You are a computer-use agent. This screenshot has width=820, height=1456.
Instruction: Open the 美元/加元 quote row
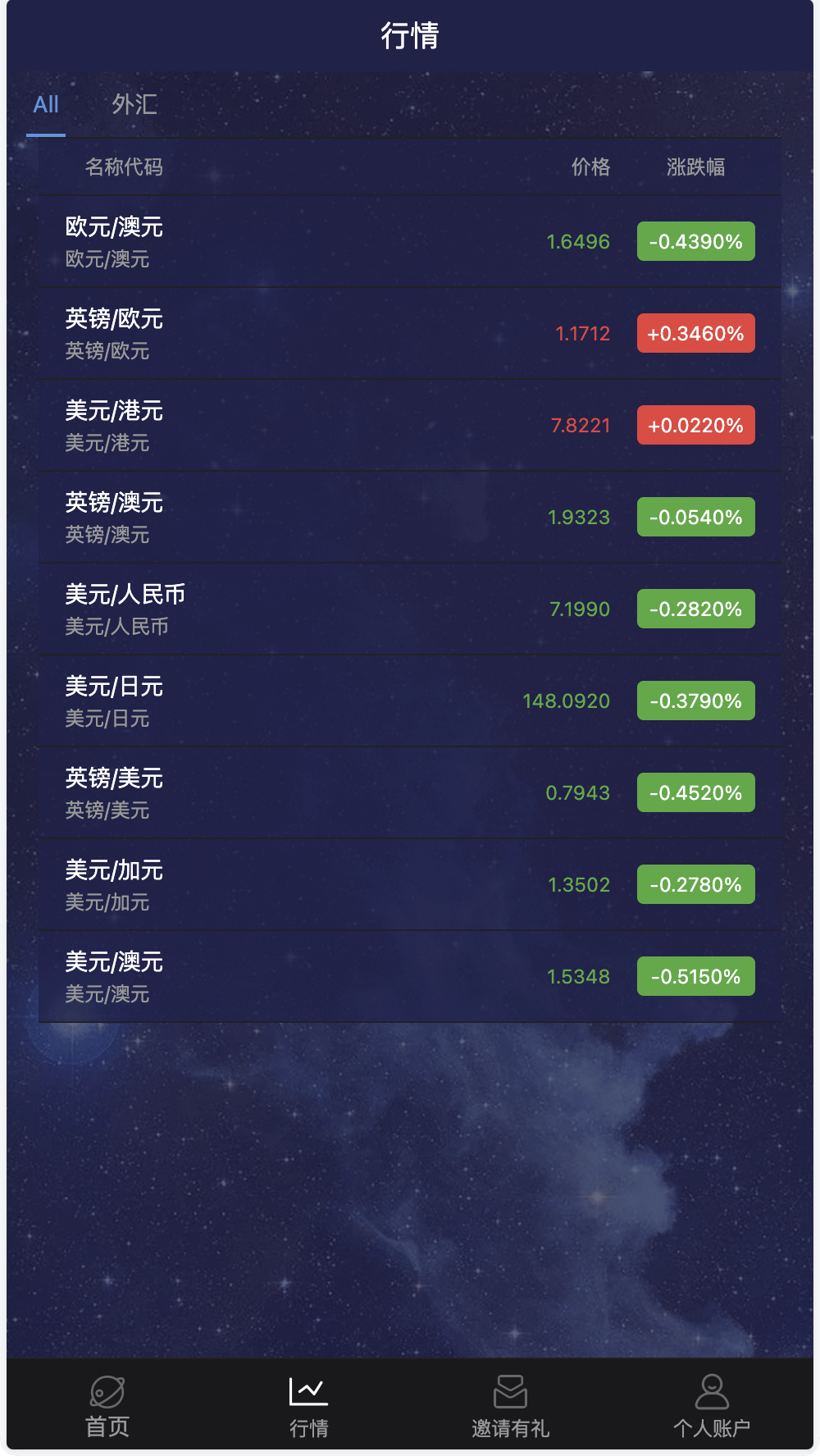pyautogui.click(x=409, y=885)
